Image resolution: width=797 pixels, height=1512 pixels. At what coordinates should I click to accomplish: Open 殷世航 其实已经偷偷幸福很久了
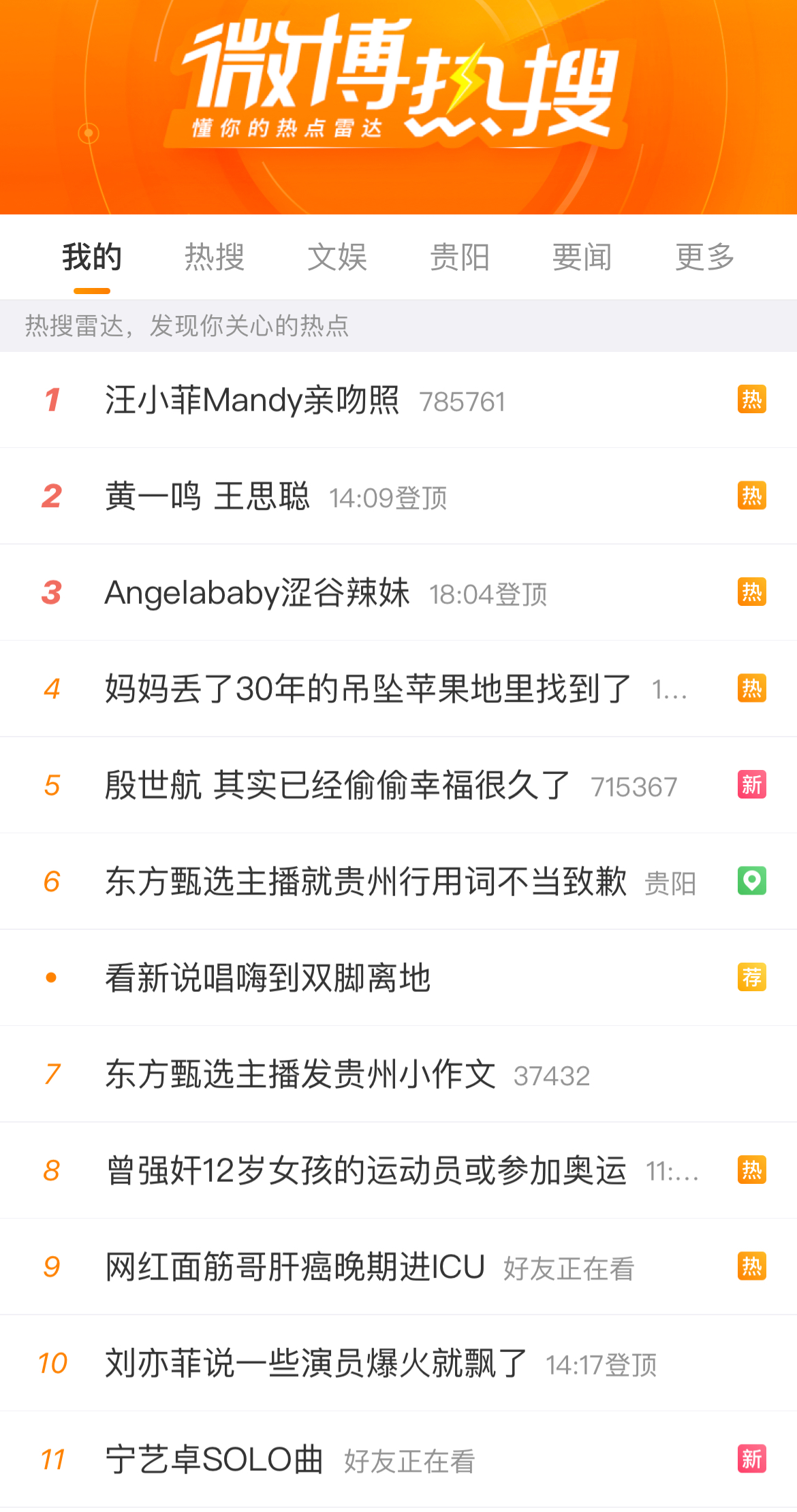click(x=337, y=786)
